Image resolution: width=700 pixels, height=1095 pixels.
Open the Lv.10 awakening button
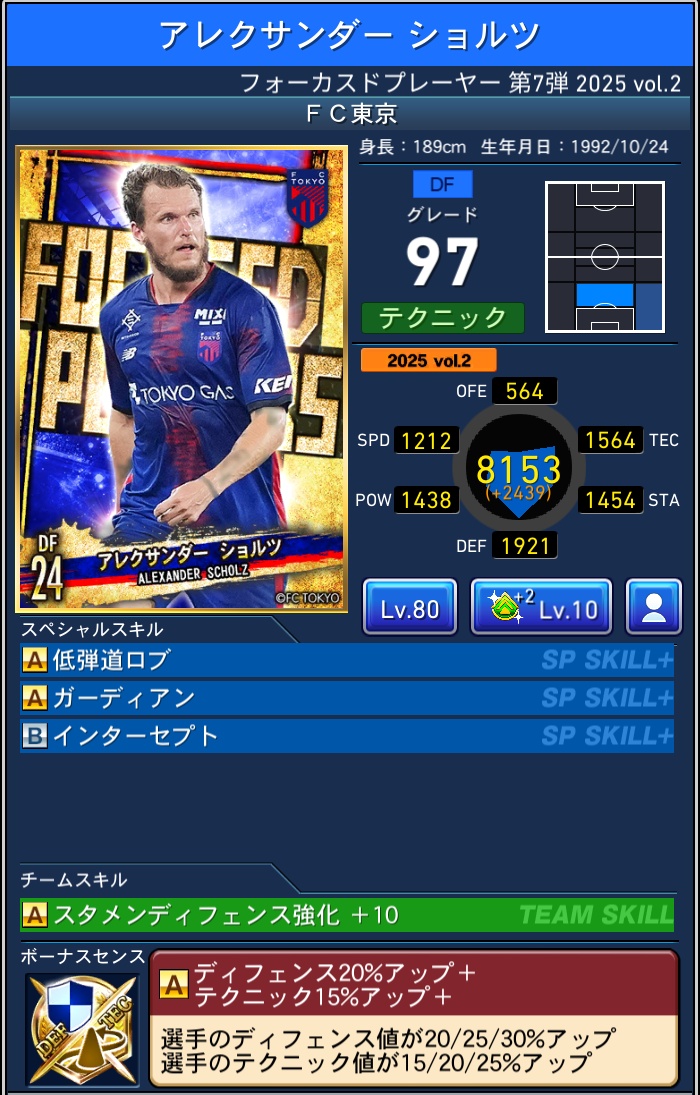541,607
